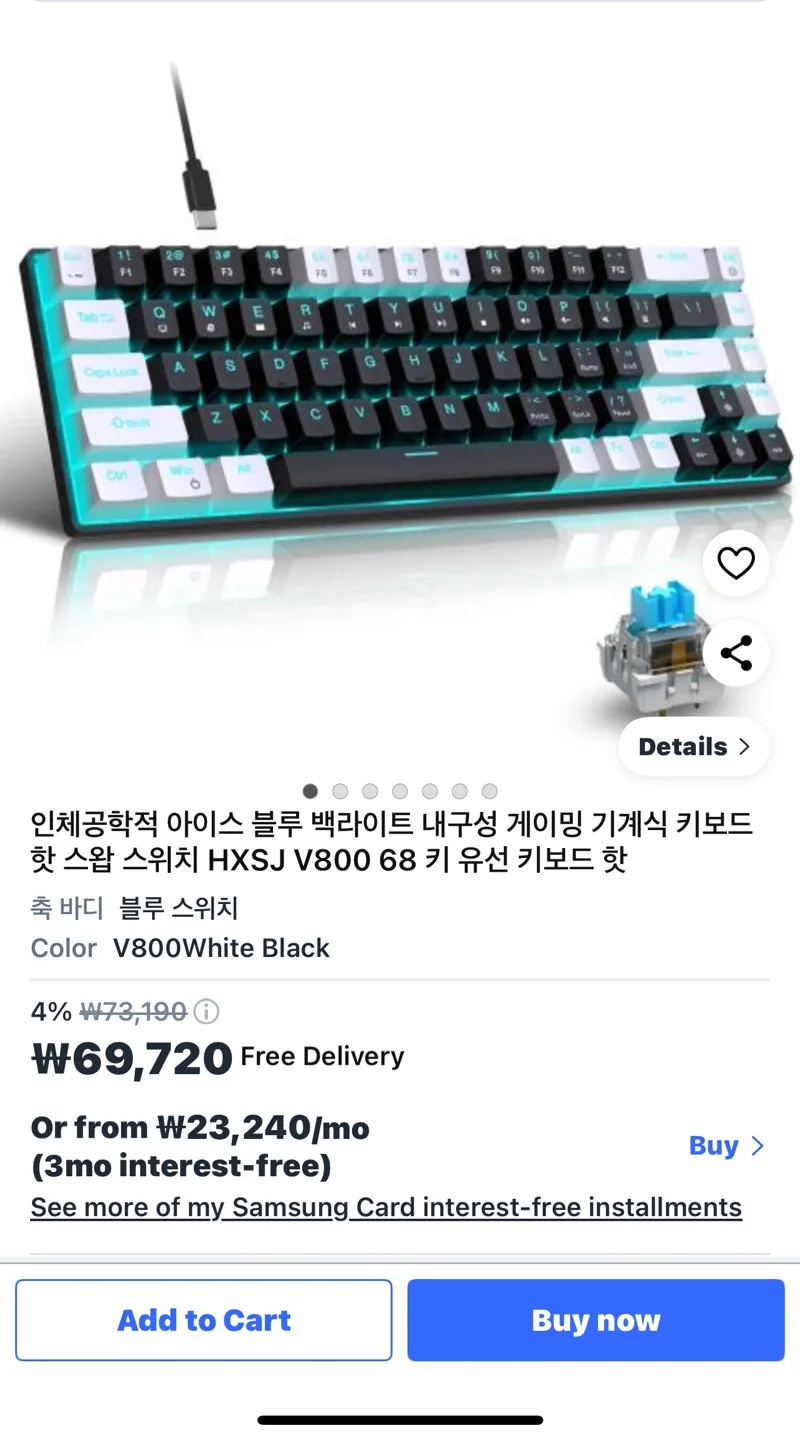Add this keyboard to wishlist with heart icon

[x=736, y=564]
